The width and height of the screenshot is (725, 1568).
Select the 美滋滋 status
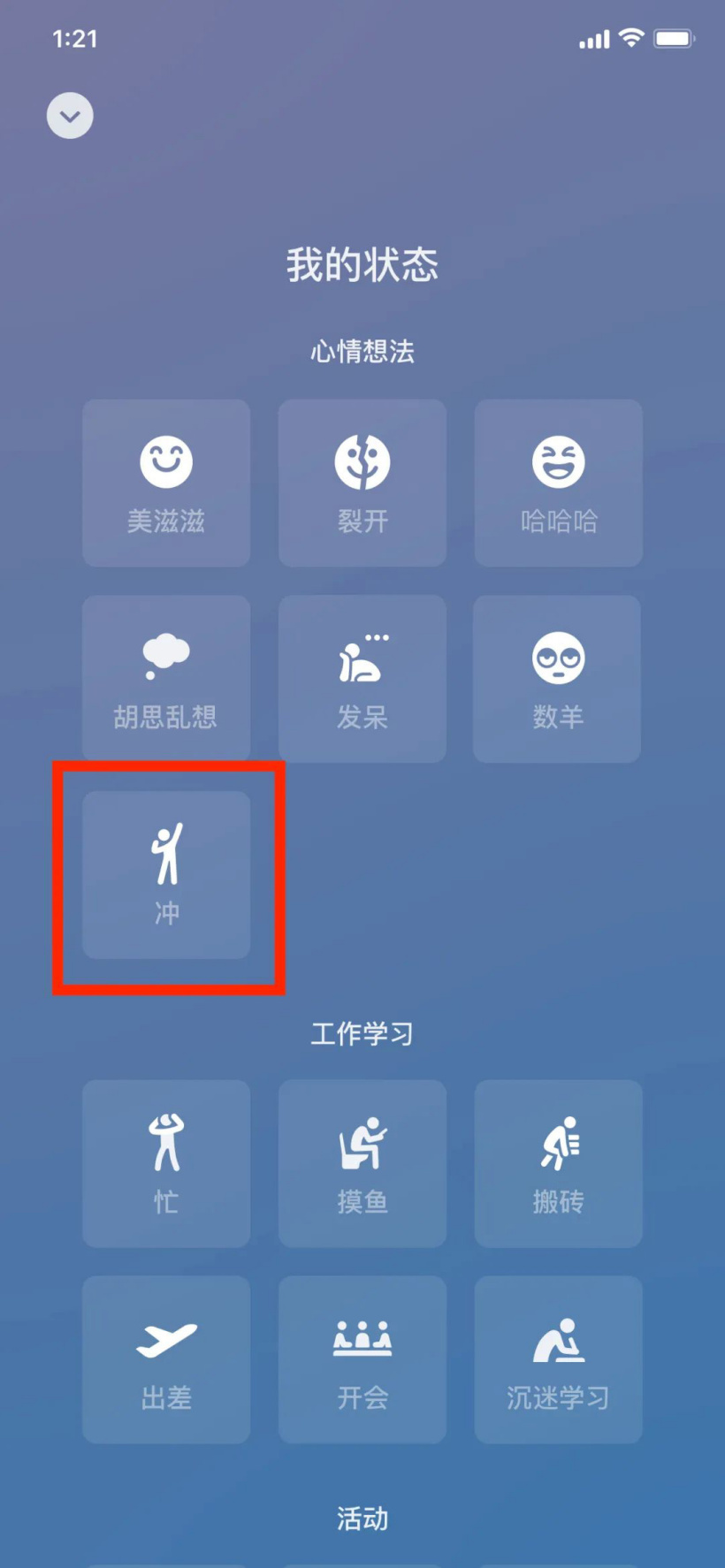[x=166, y=483]
